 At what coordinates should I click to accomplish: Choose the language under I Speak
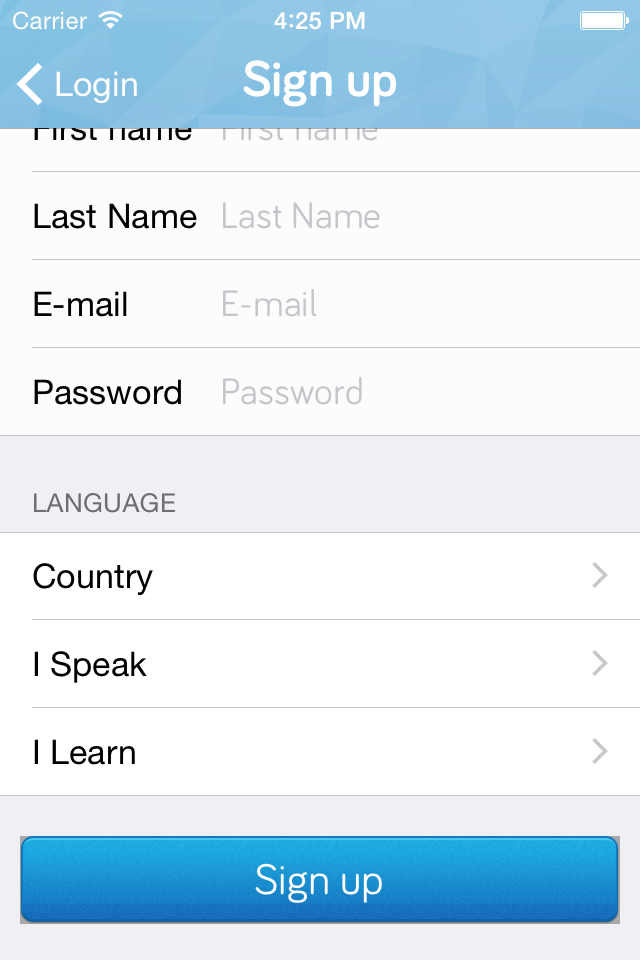click(x=320, y=664)
